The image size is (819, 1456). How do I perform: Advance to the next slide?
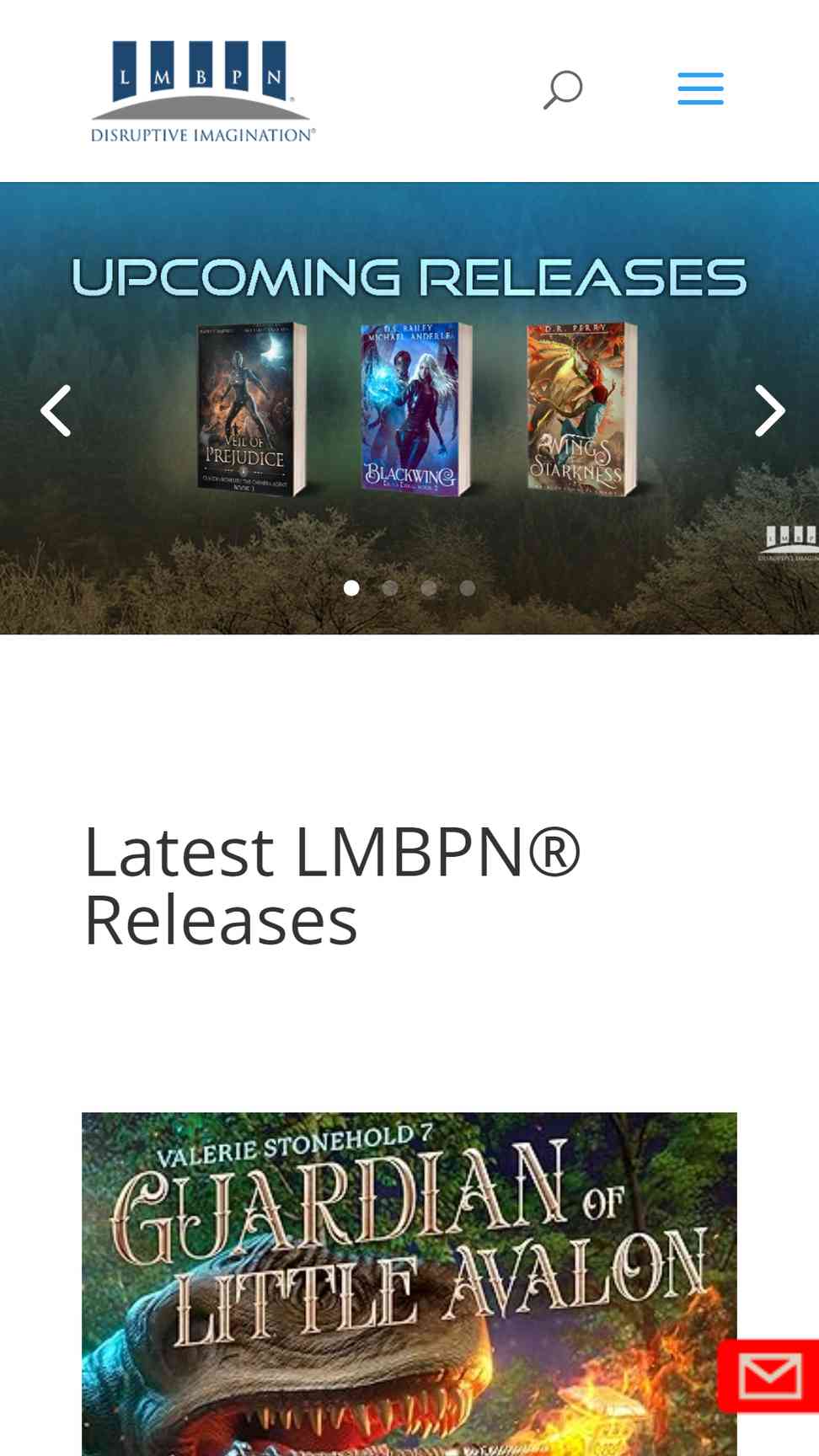769,410
